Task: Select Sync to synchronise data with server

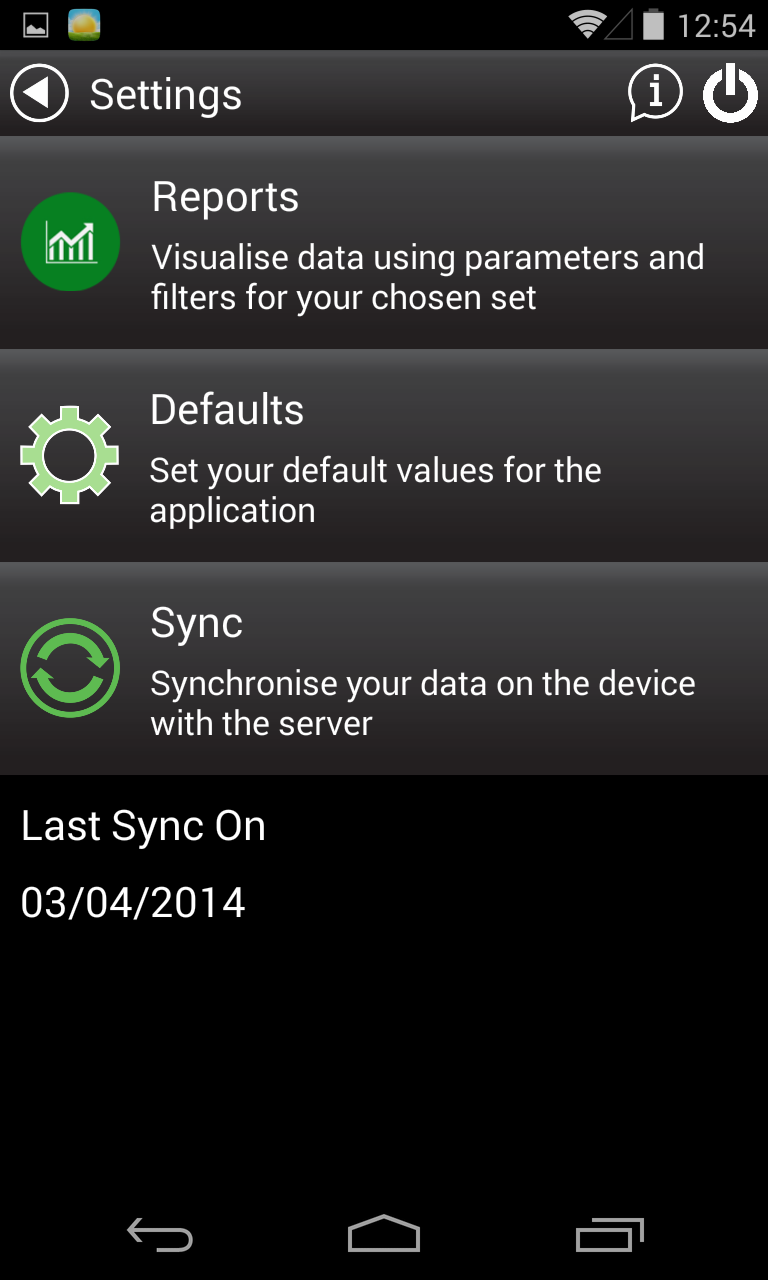Action: coord(384,669)
